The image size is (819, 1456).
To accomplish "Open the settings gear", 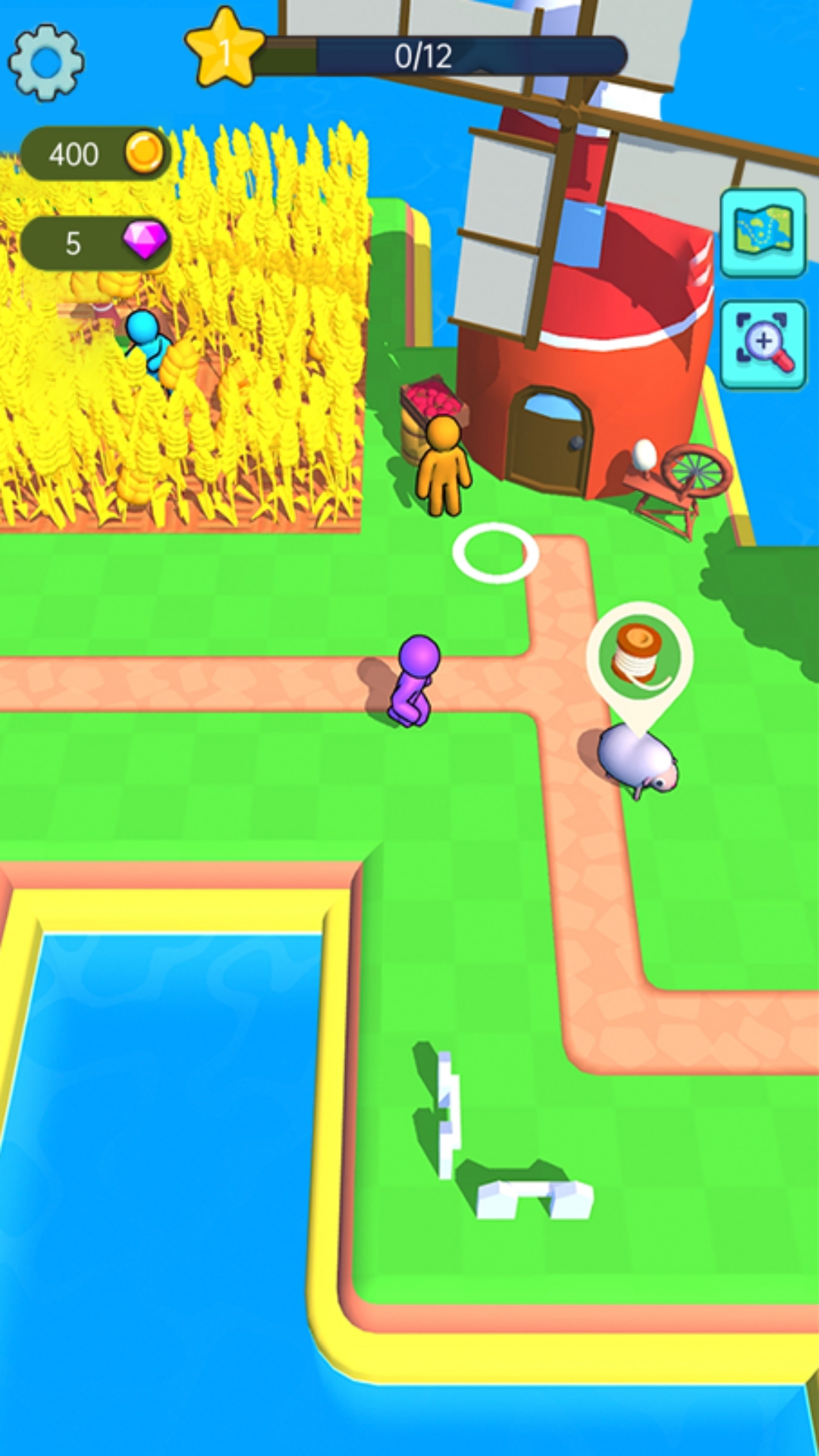I will (46, 62).
